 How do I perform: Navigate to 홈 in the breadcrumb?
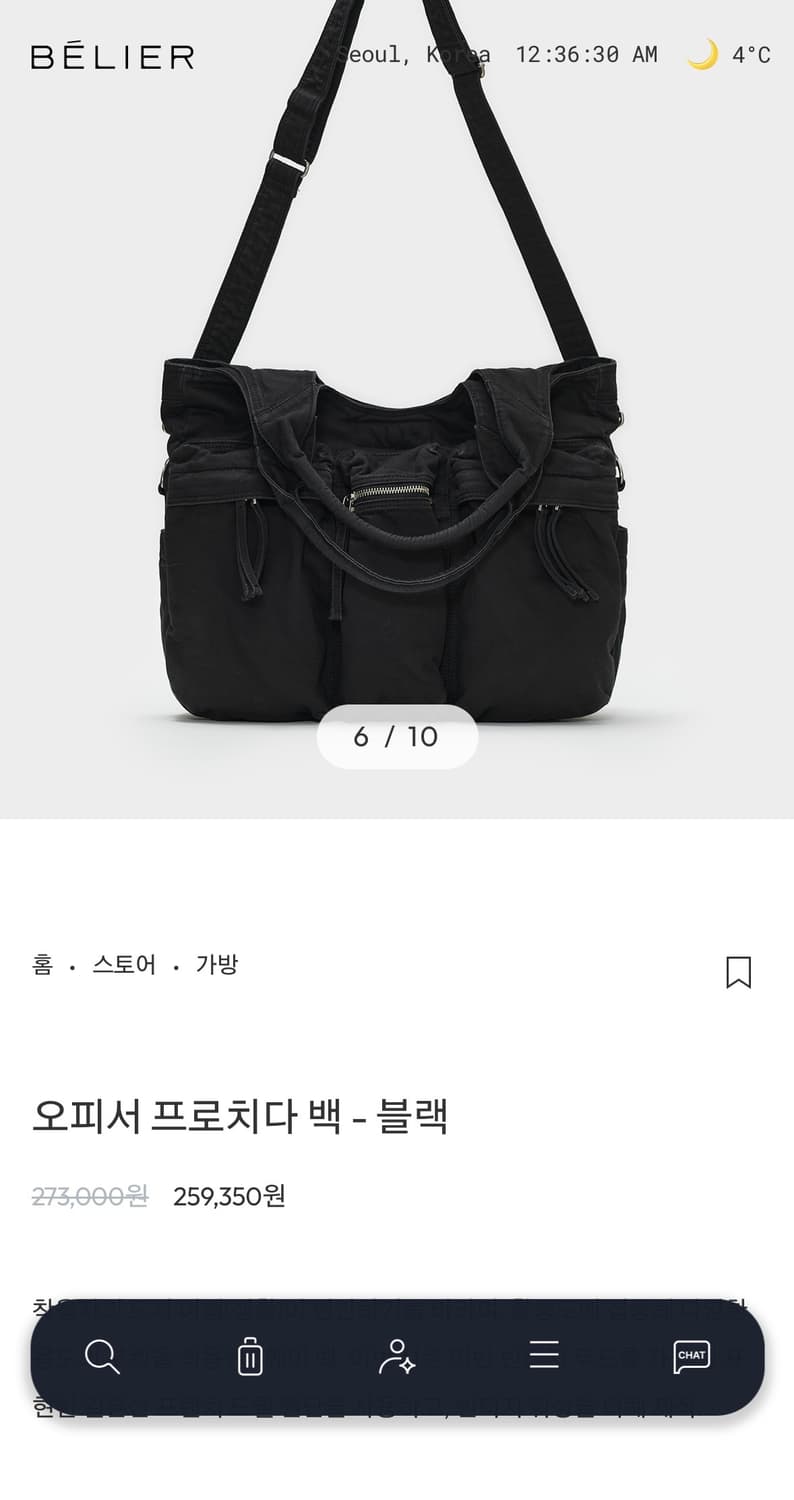42,965
